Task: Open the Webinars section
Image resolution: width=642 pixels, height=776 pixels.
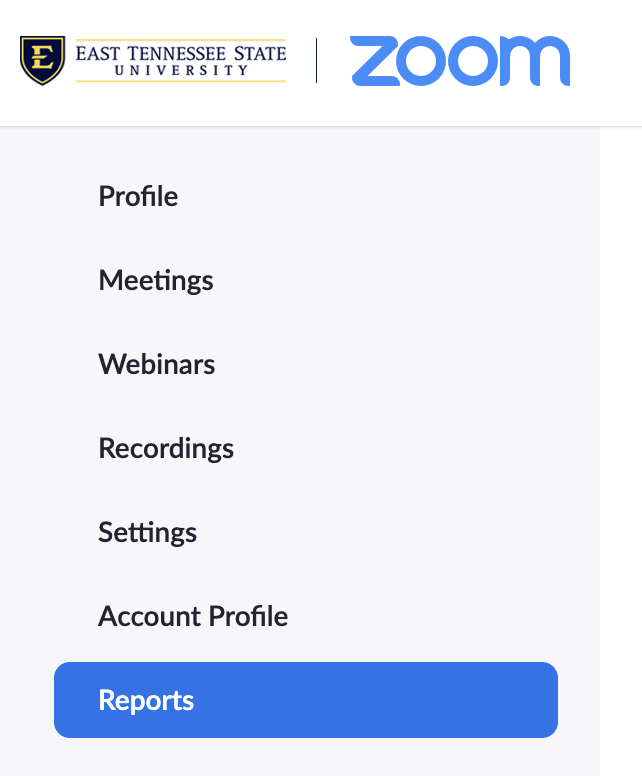Action: click(x=157, y=364)
